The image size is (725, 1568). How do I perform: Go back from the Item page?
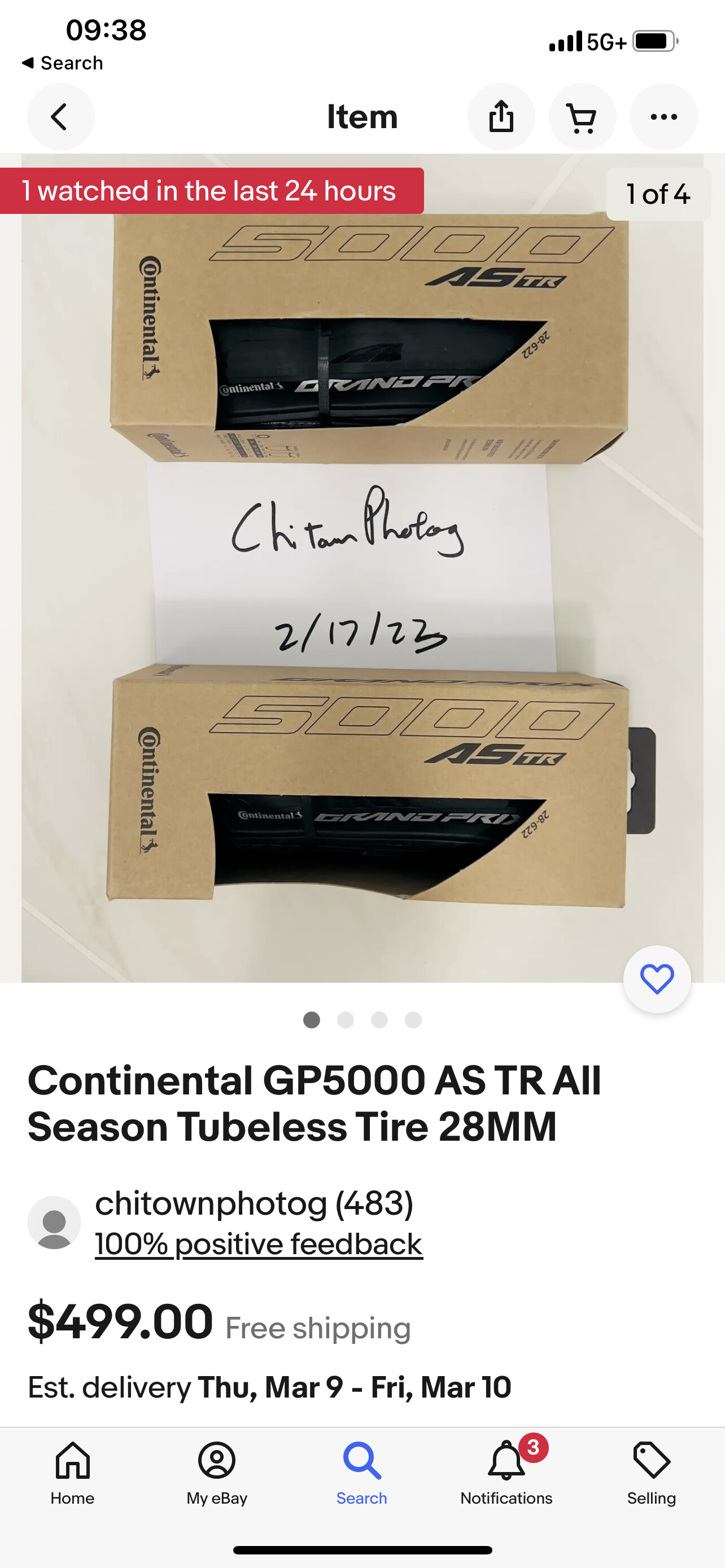[x=60, y=117]
